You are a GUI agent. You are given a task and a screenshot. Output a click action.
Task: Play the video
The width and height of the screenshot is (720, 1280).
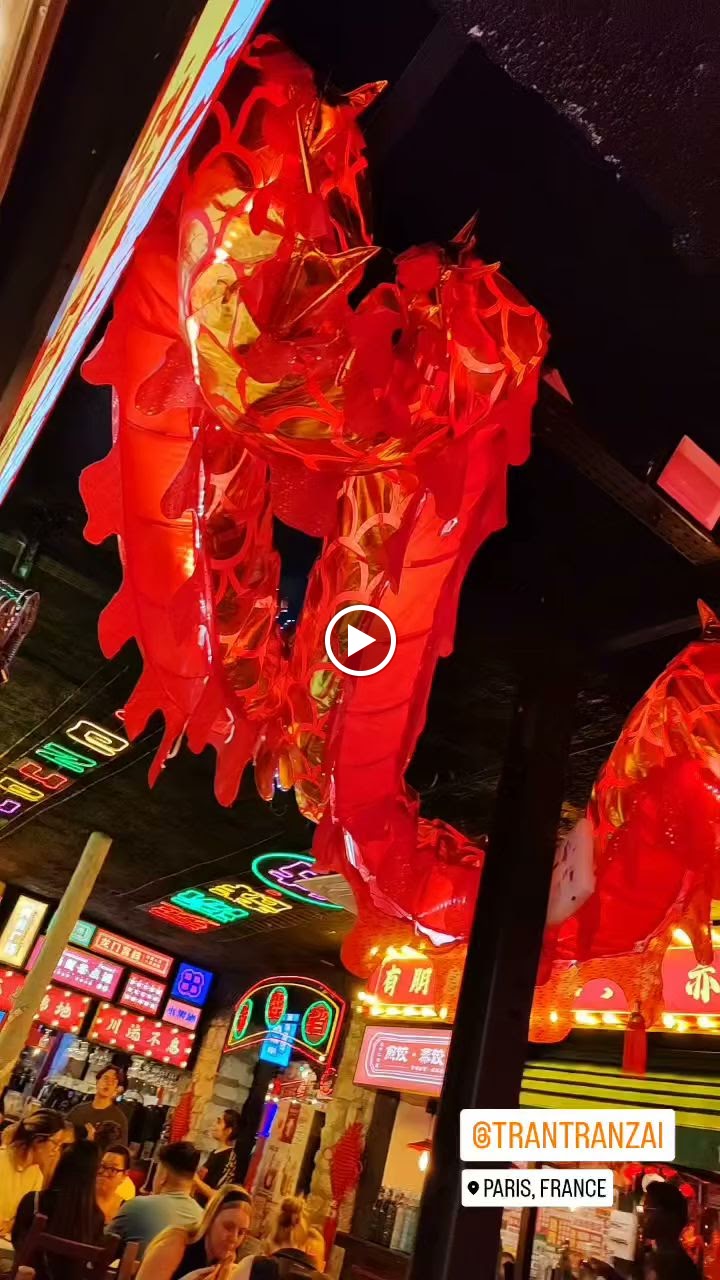[360, 641]
